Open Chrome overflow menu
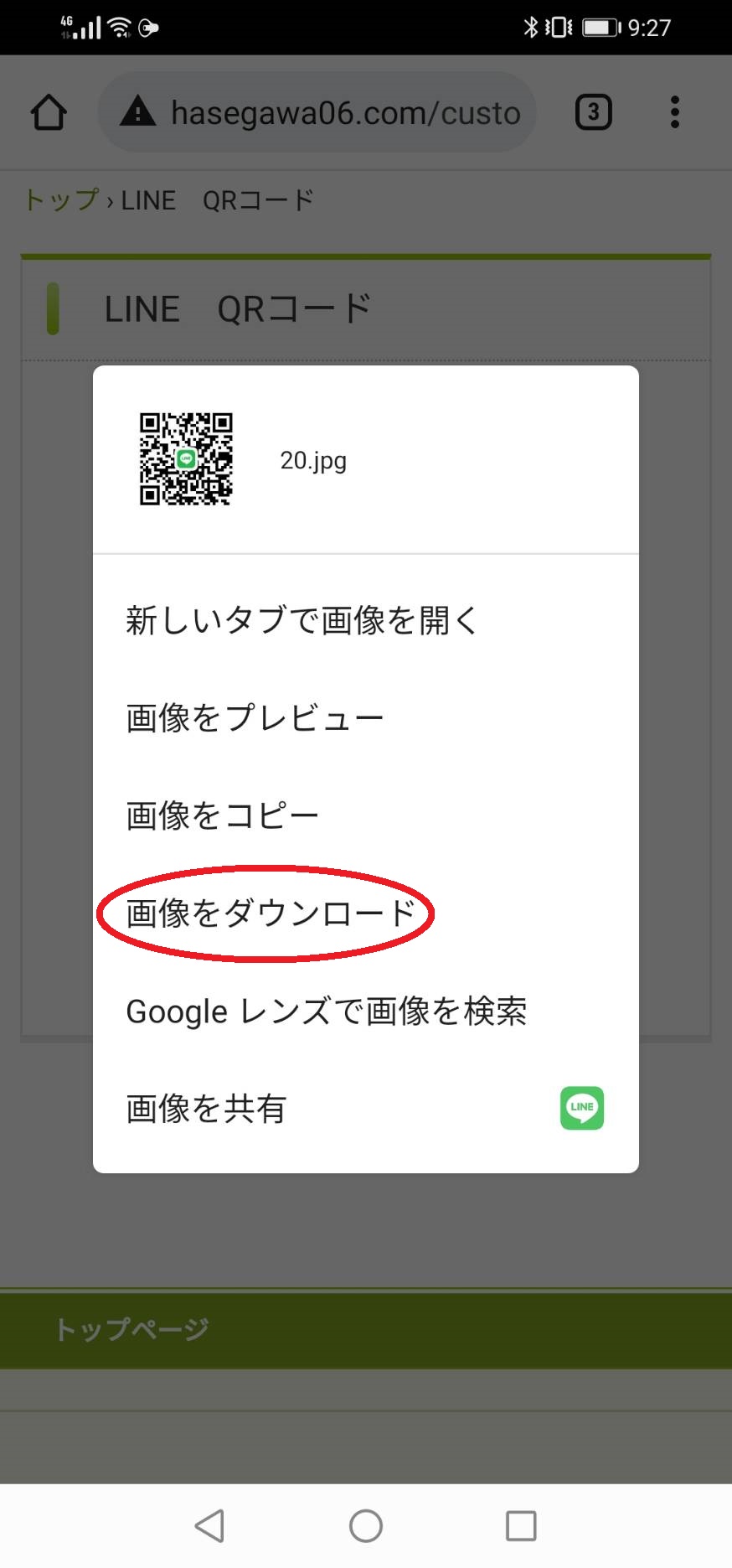 point(674,112)
